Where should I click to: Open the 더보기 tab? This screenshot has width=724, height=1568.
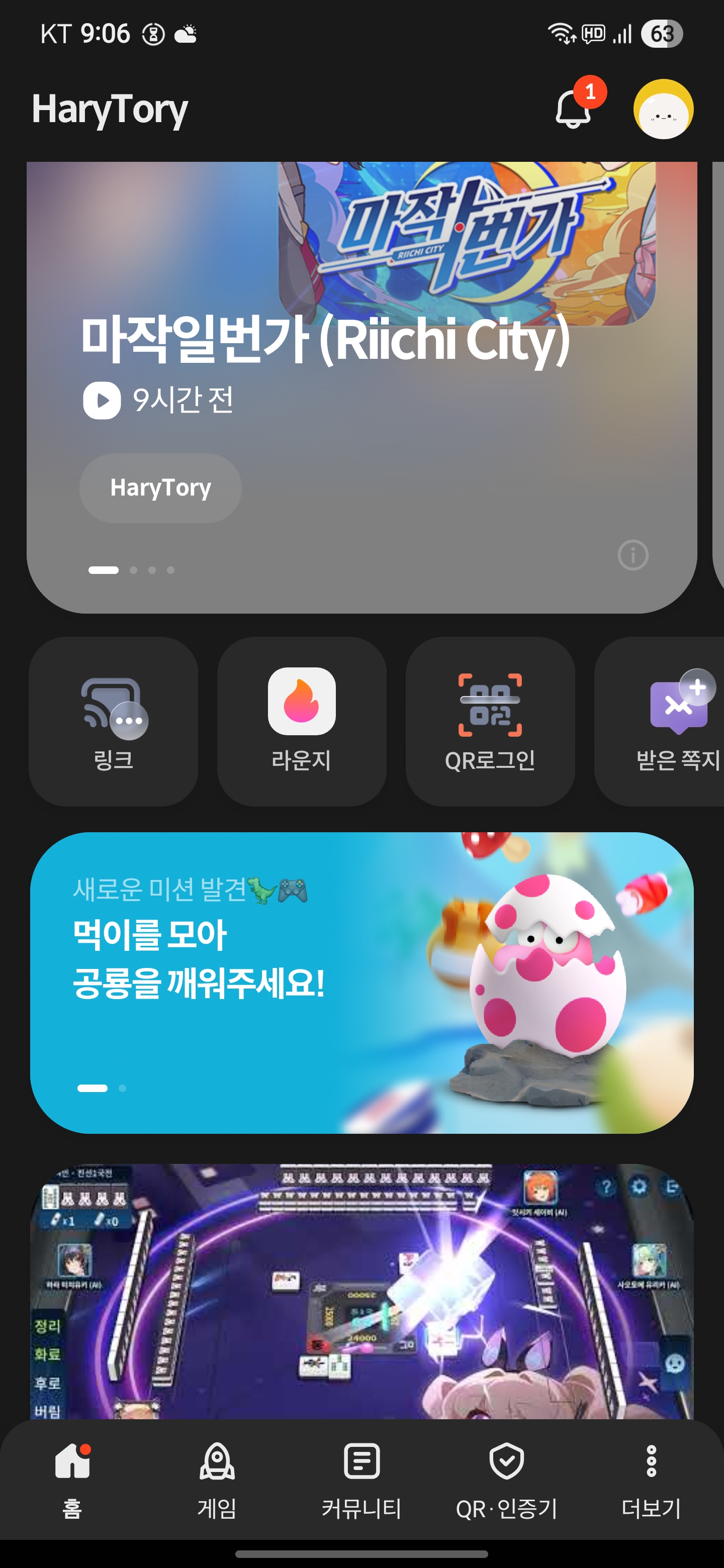[651, 1480]
